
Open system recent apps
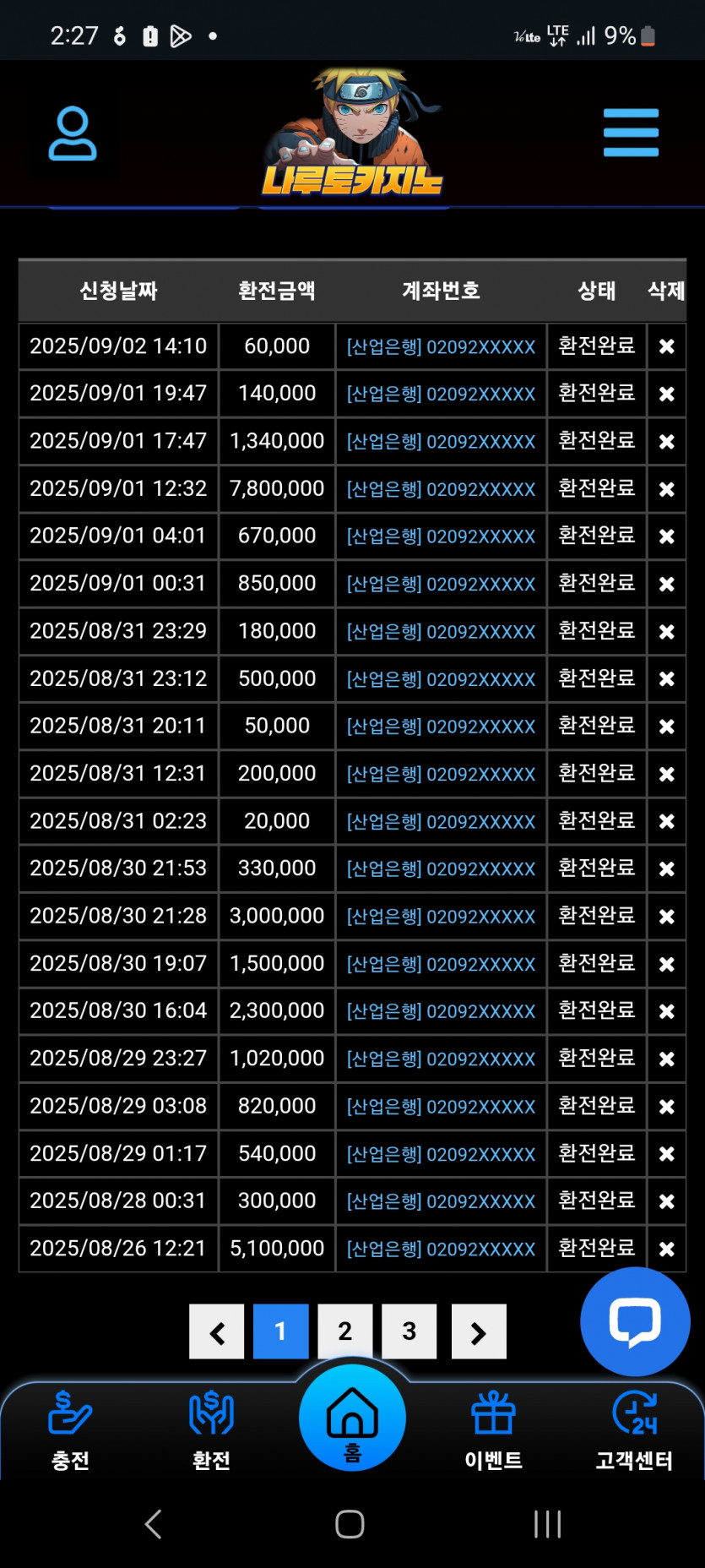pos(547,1524)
